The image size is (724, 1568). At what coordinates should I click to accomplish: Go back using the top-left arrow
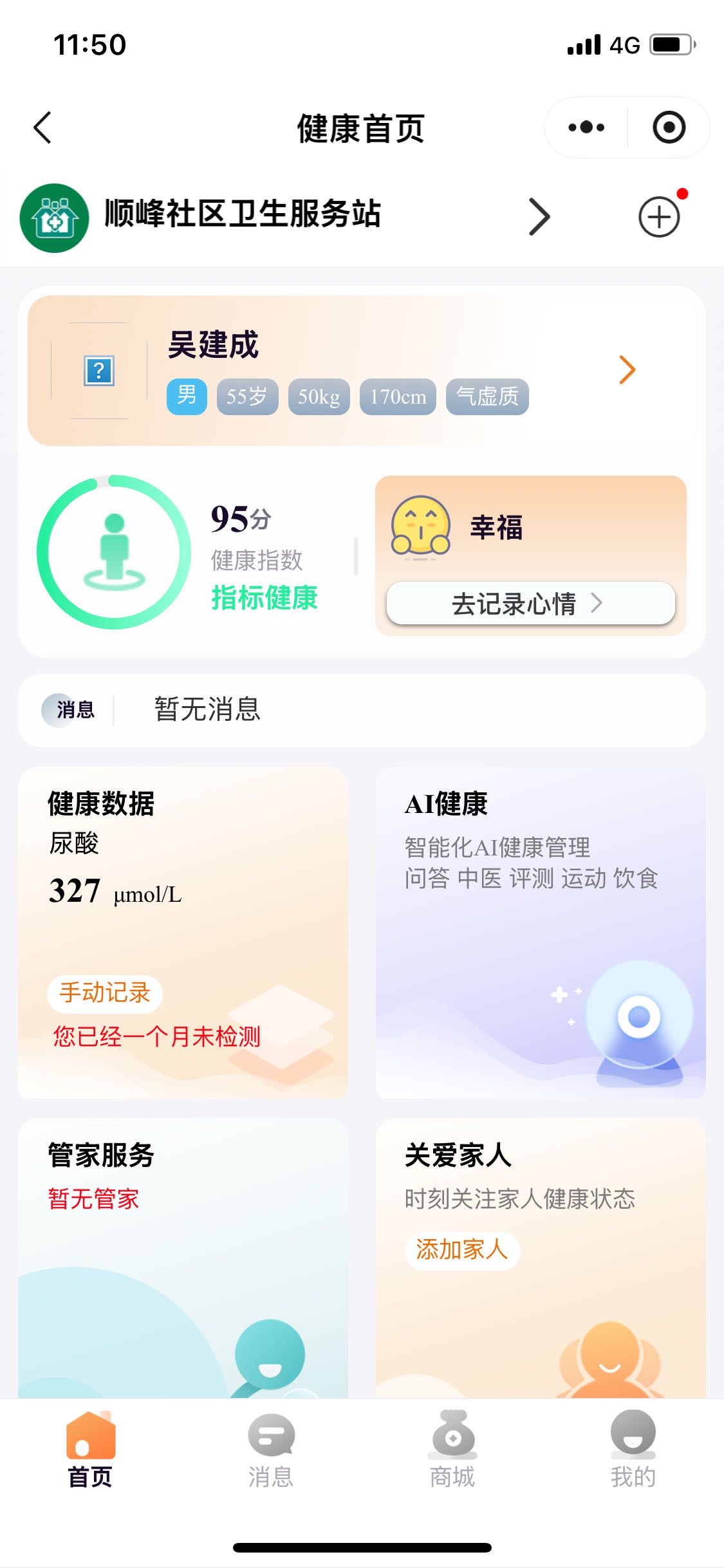[x=42, y=127]
